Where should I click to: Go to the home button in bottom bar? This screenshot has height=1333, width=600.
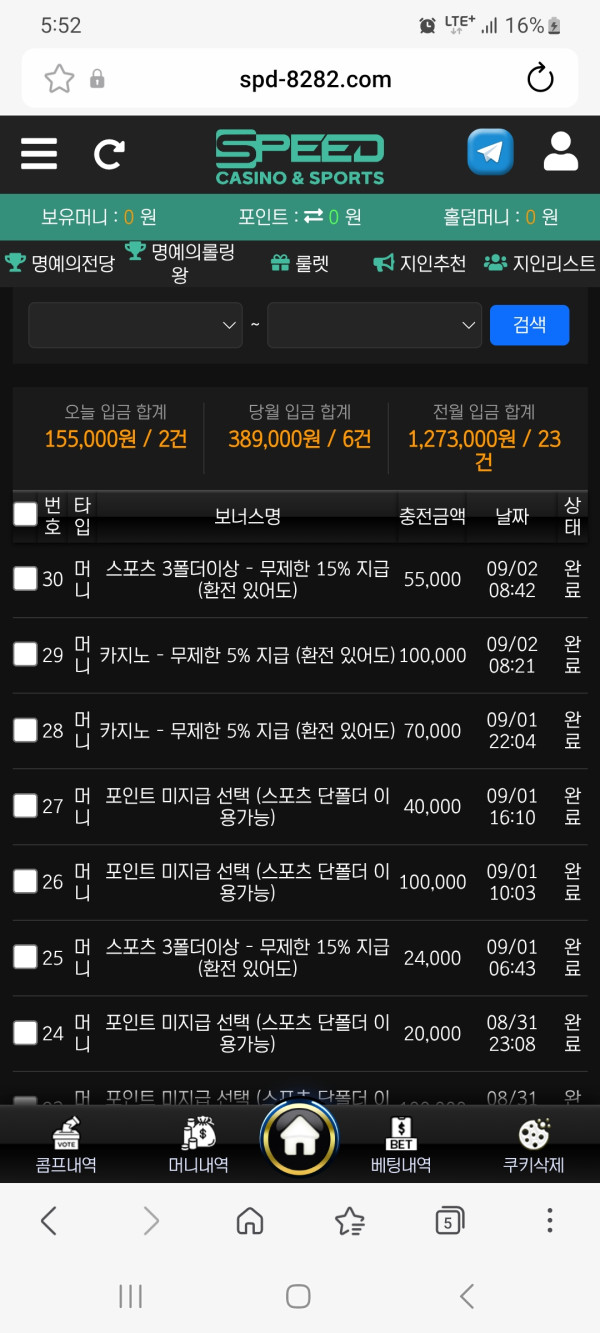[x=299, y=1138]
